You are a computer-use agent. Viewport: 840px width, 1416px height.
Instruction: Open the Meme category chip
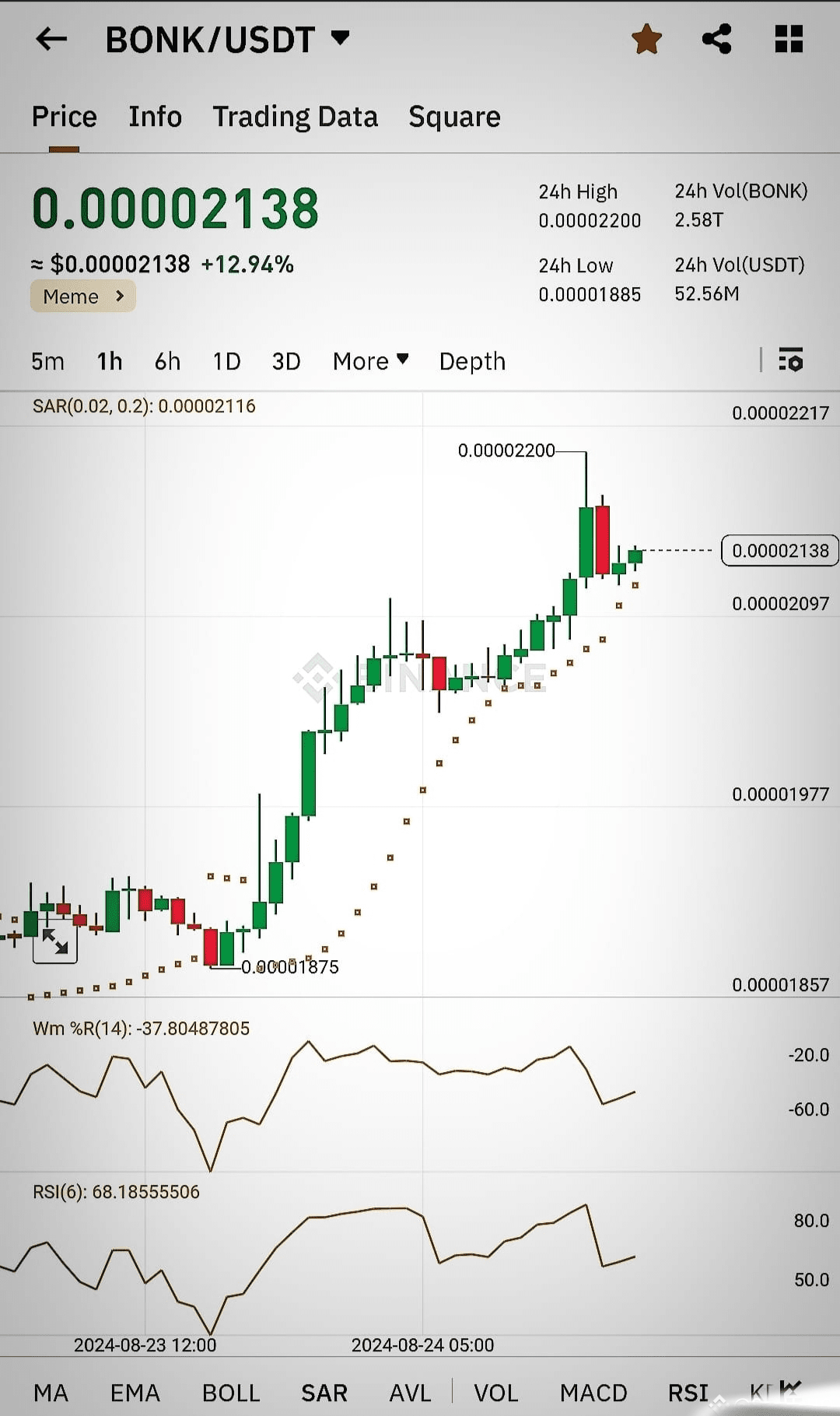click(82, 296)
